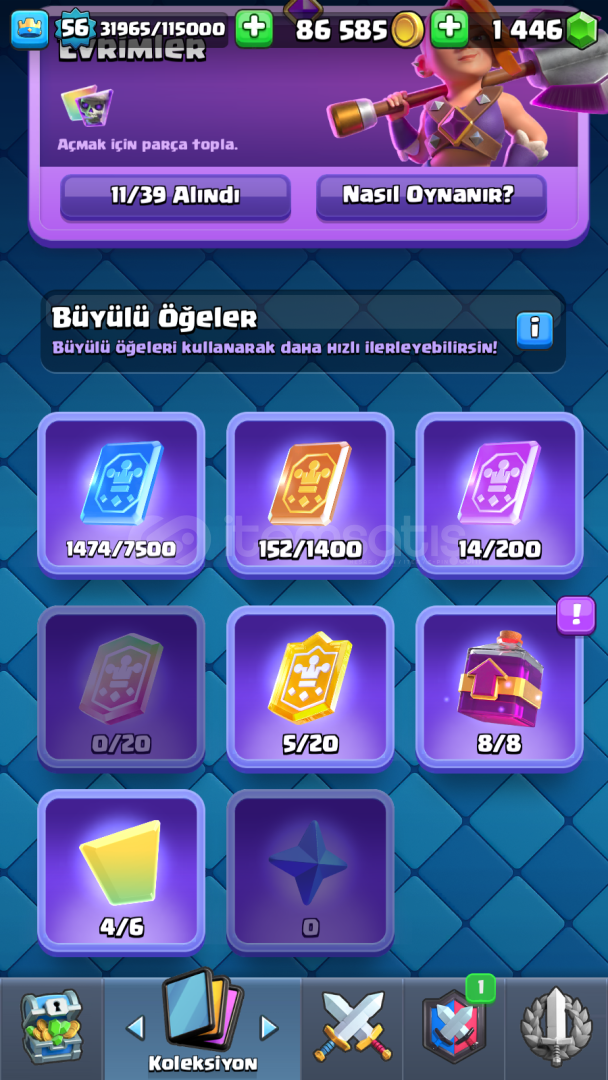Open the faded 0/20 wild card

121,687
